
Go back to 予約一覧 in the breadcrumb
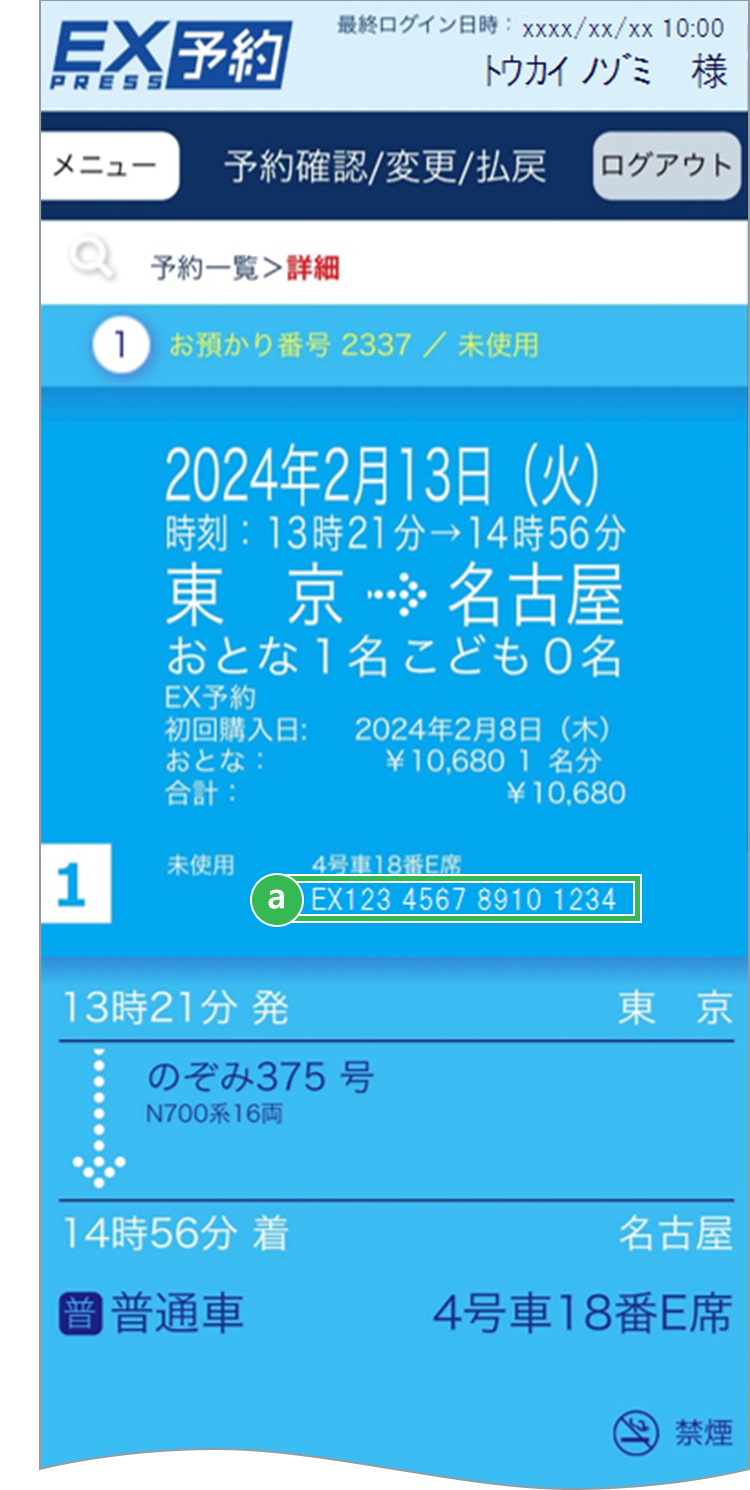click(x=204, y=268)
